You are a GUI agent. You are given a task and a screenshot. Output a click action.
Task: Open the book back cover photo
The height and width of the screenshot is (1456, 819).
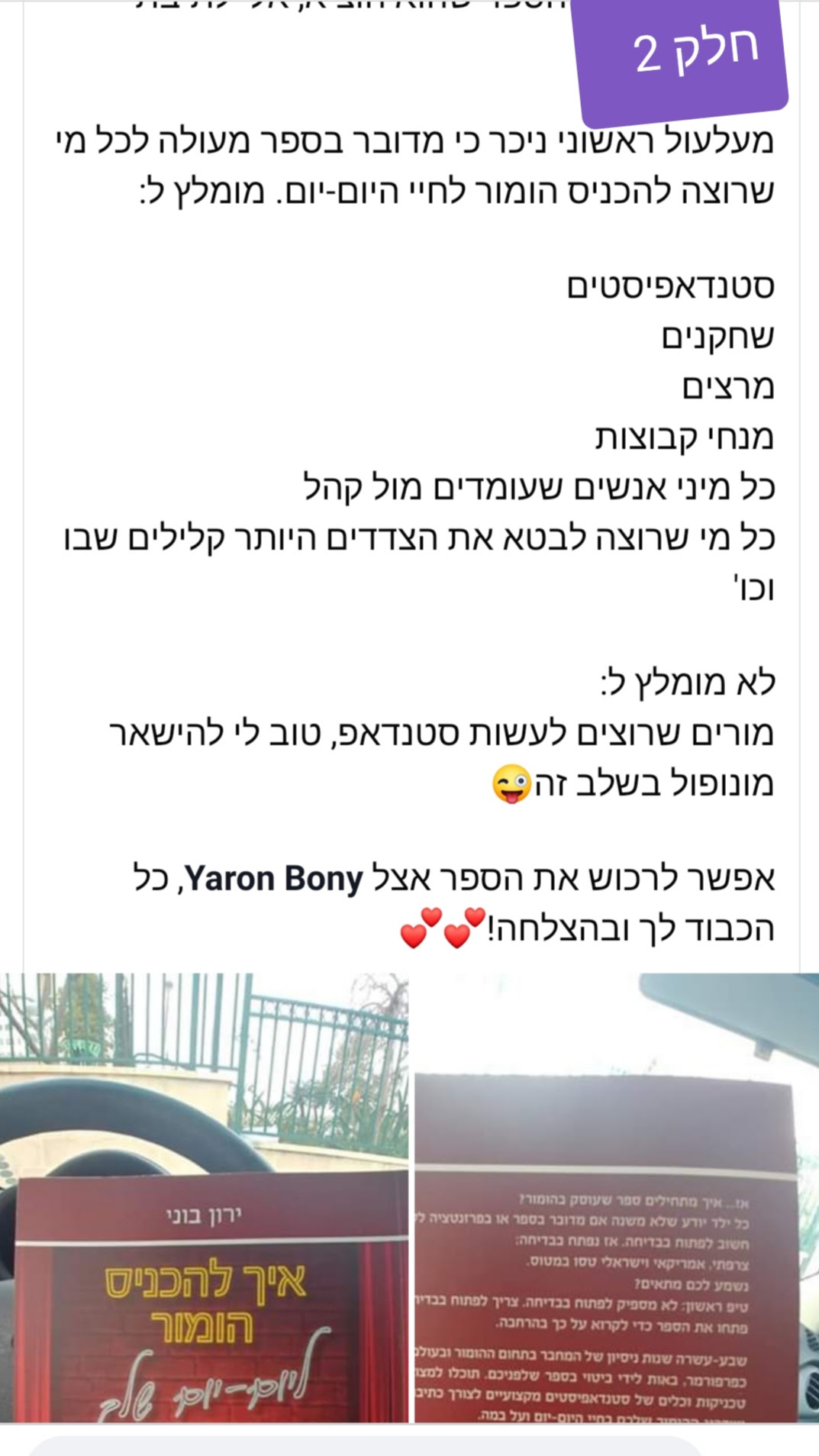616,1197
